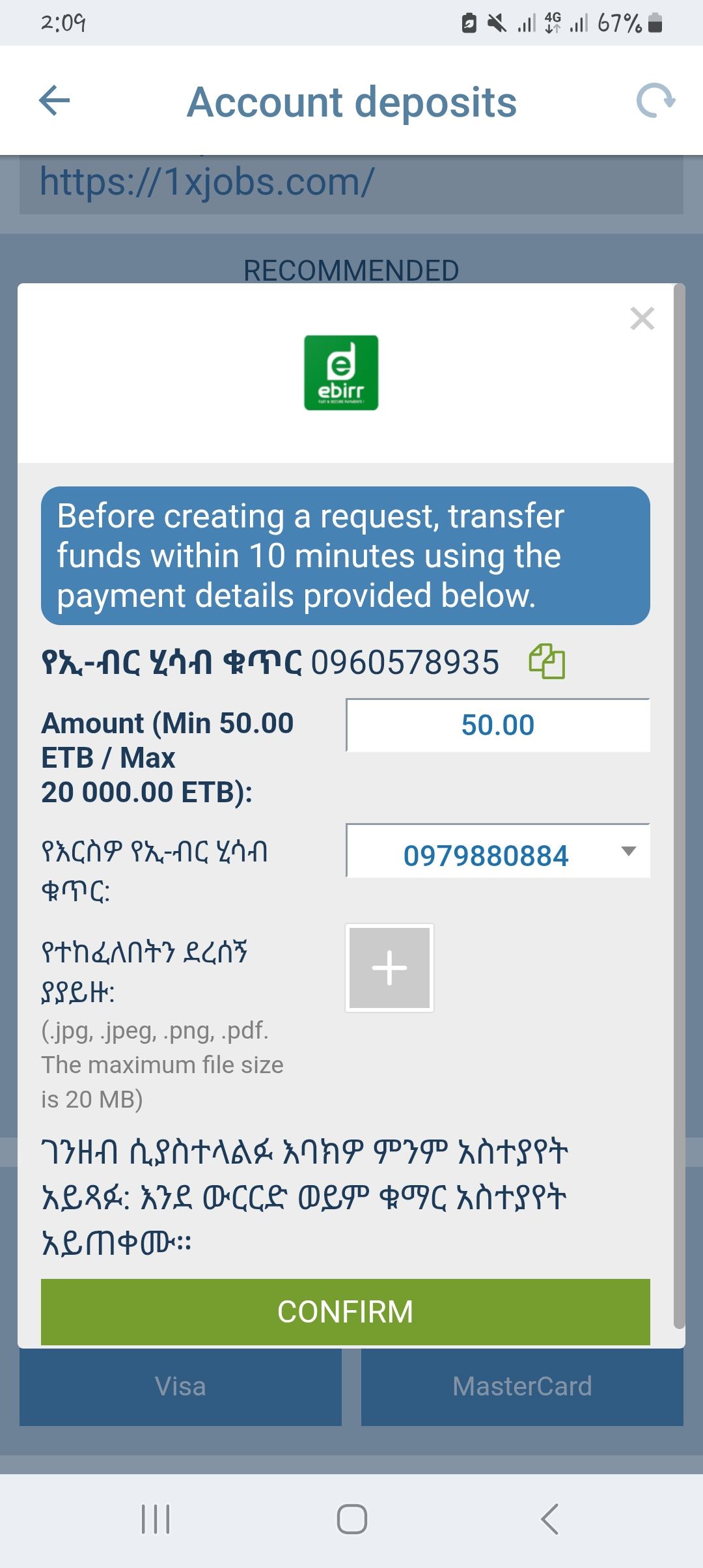The image size is (703, 1568).
Task: Go back from Account deposits
Action: click(55, 101)
